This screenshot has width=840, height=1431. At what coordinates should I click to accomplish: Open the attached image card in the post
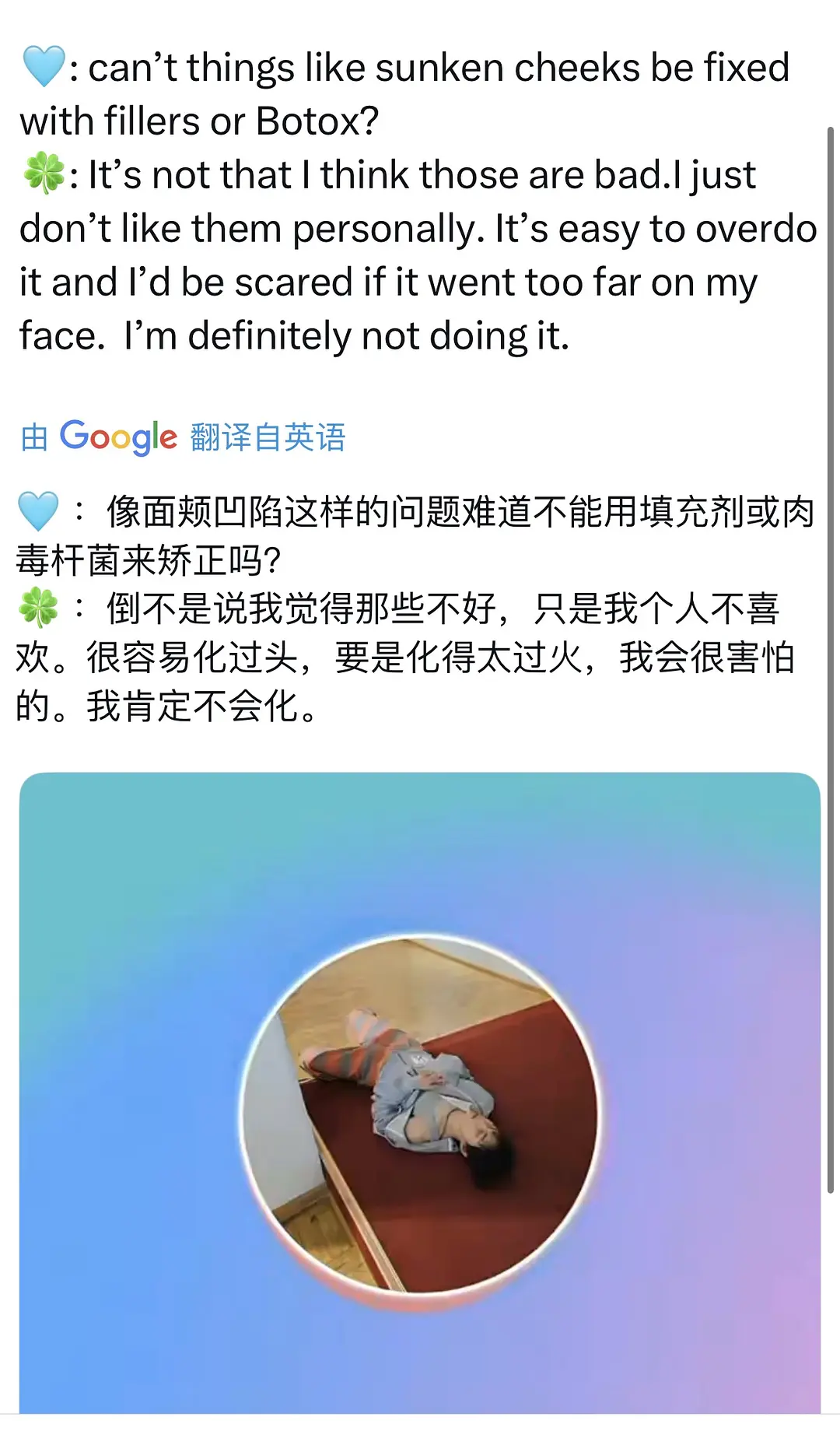click(x=420, y=1093)
